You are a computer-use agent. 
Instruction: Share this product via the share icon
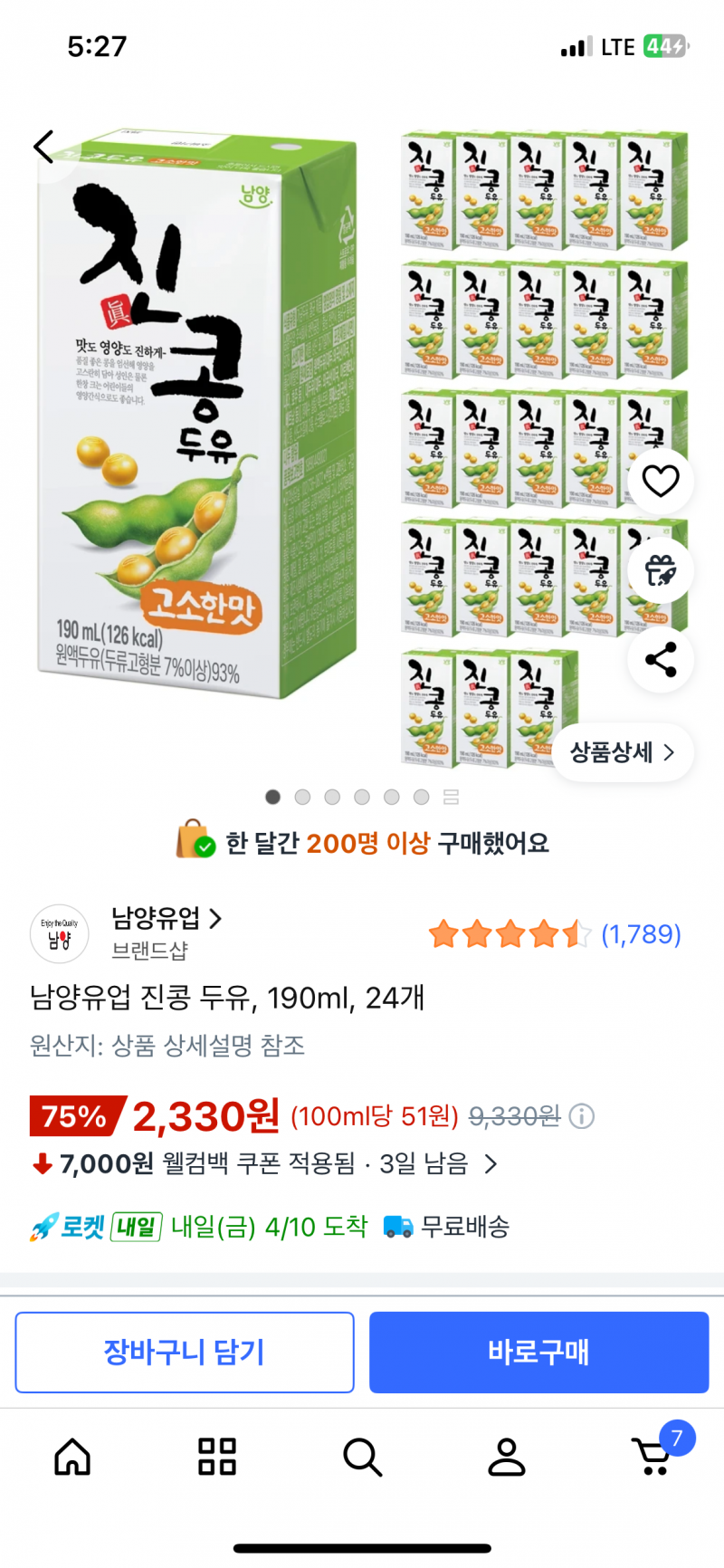(x=661, y=661)
